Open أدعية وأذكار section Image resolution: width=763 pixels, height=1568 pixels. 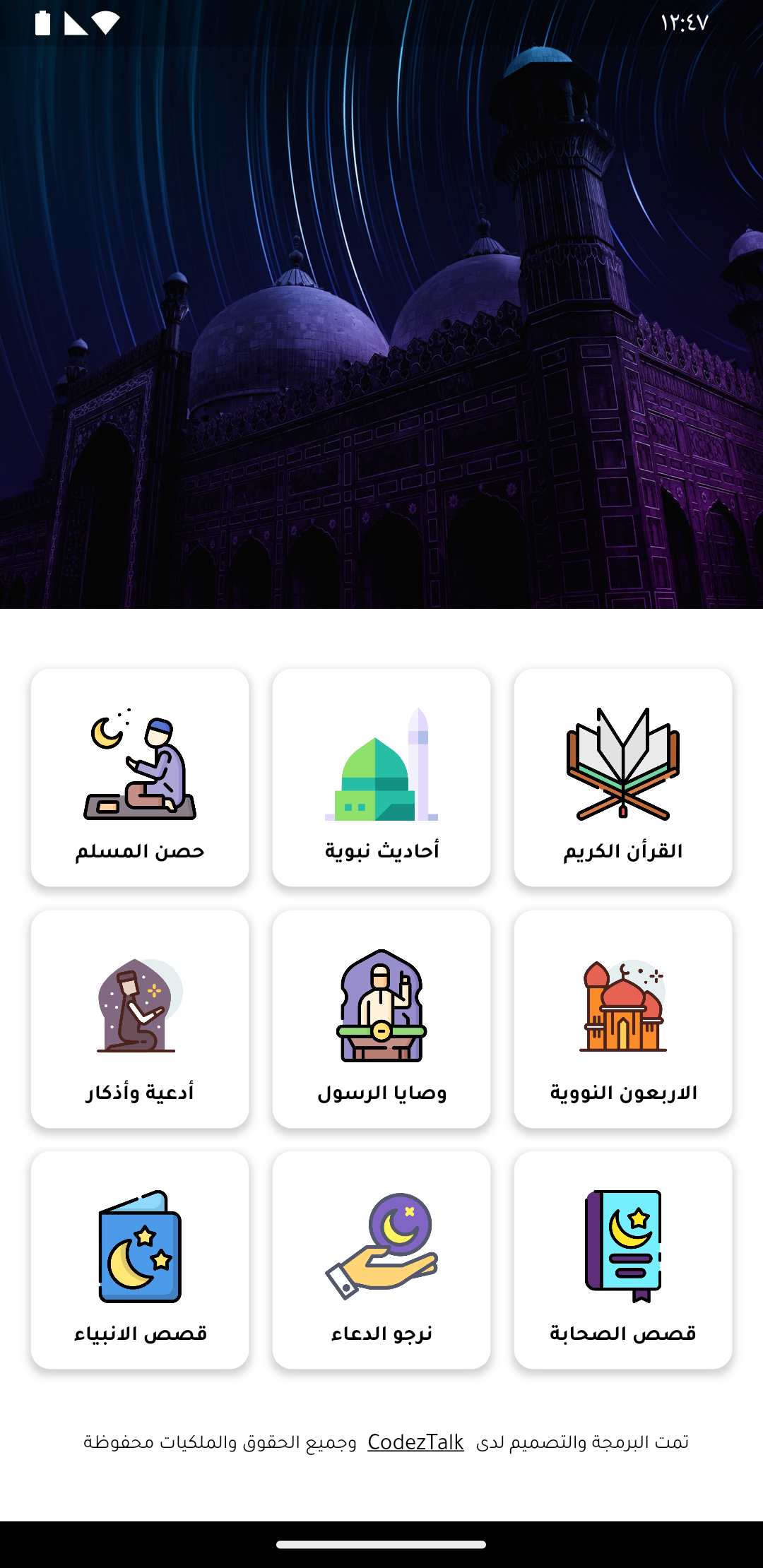click(x=140, y=1019)
